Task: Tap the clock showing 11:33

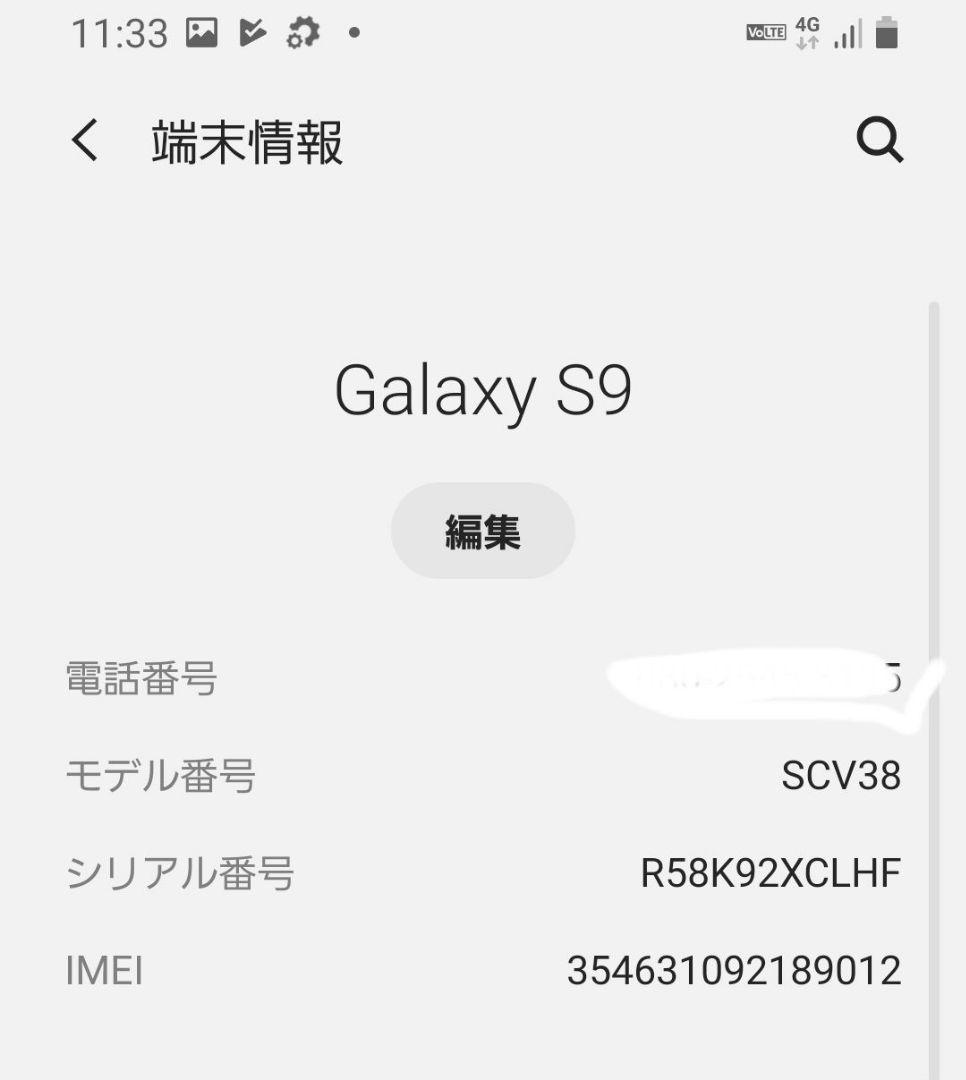Action: pyautogui.click(x=120, y=32)
